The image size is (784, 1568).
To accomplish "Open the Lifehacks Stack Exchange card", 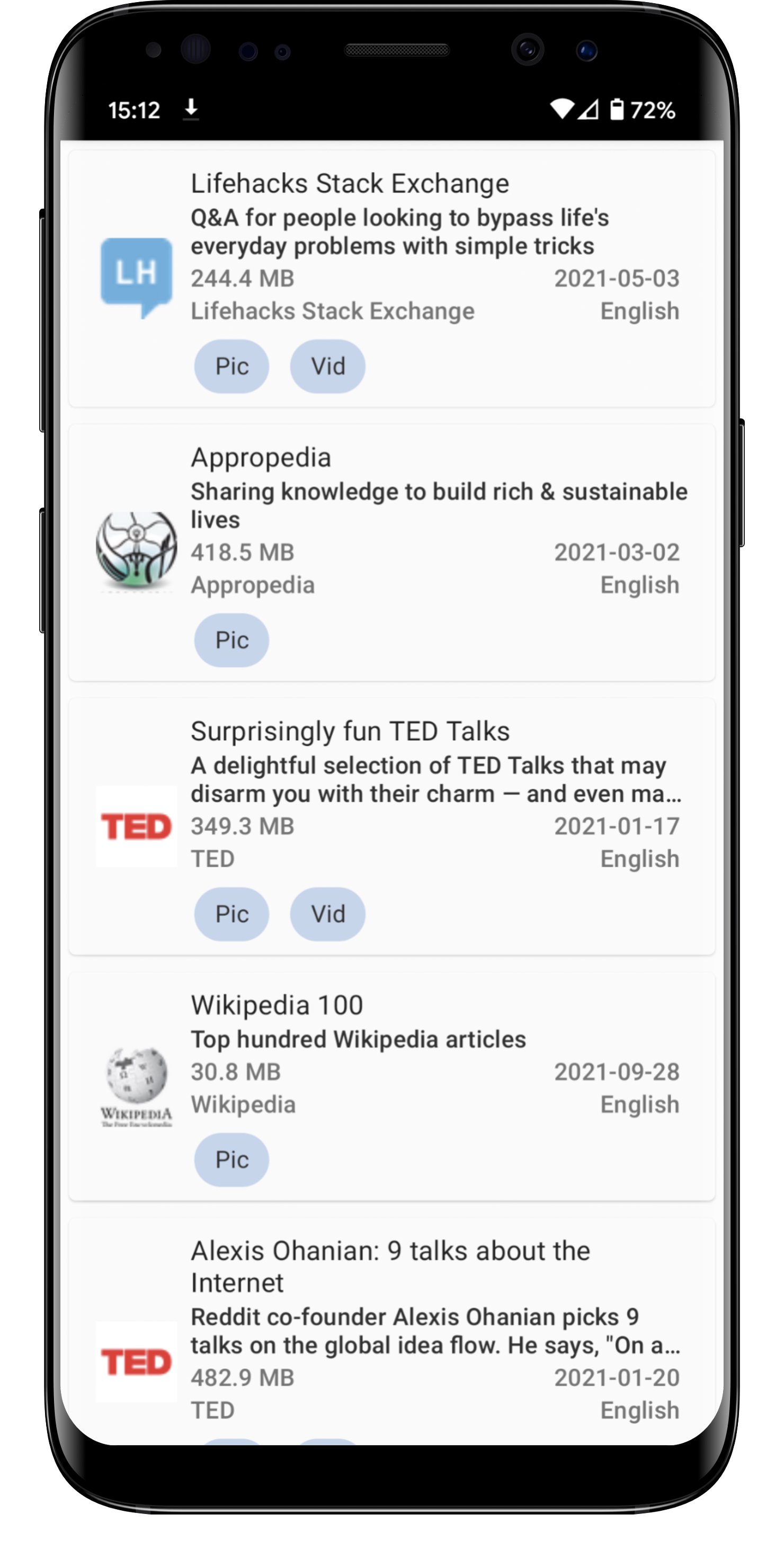I will pos(391,278).
